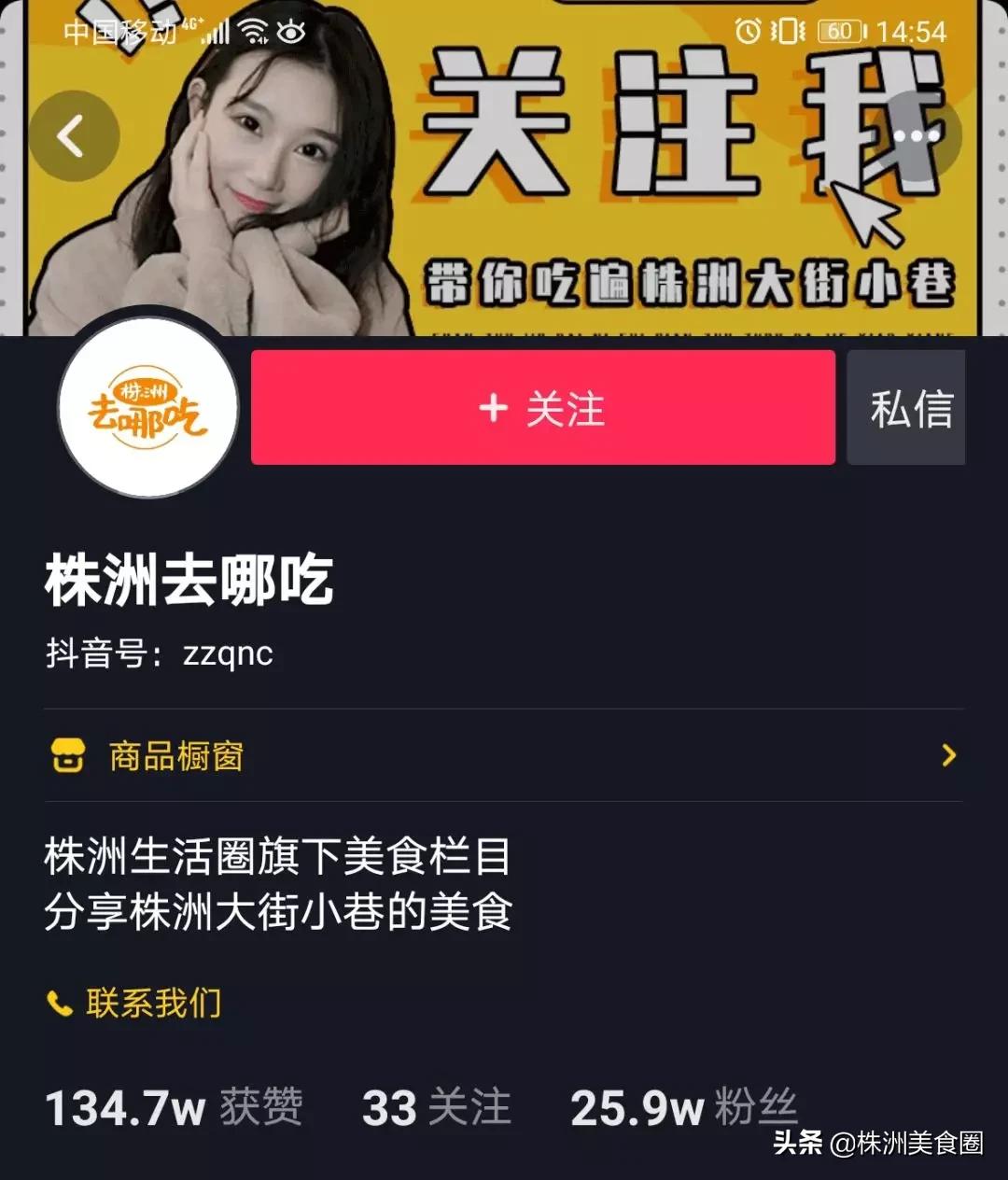Screen dimensions: 1008x1180
Task: Open more options via the ellipsis icon
Action: click(918, 135)
